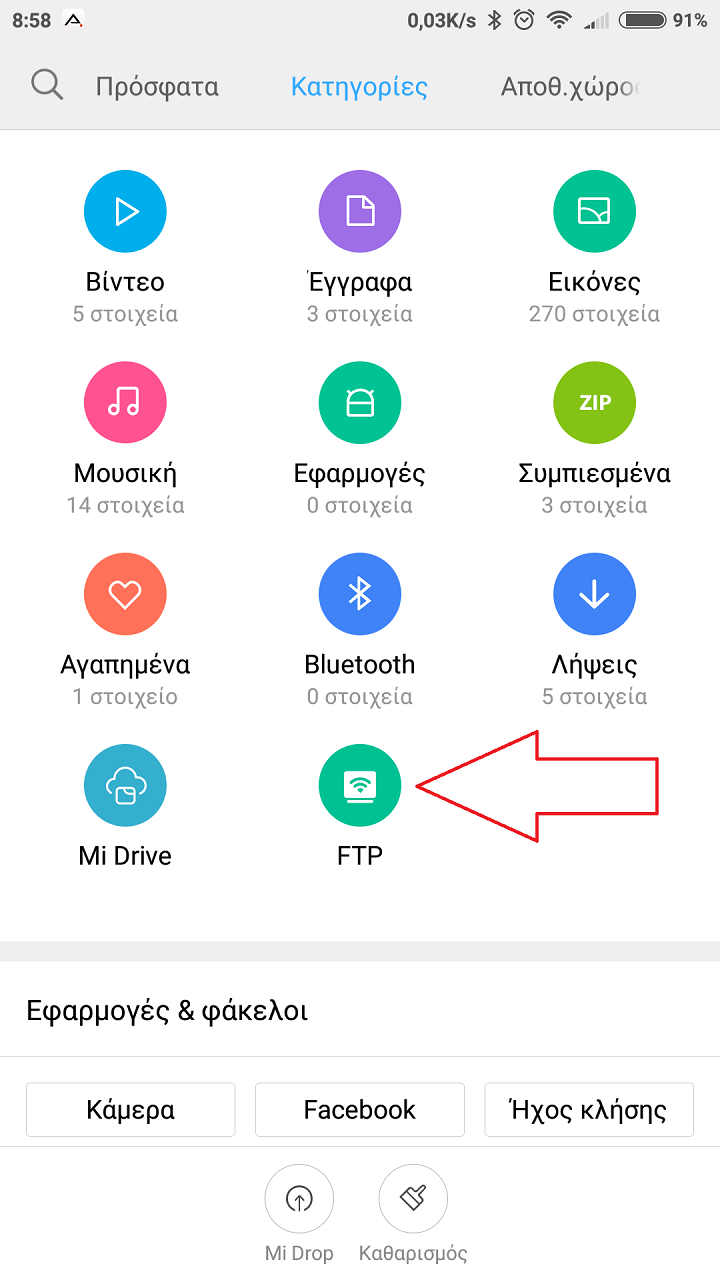This screenshot has width=720, height=1280.
Task: Open the Βίντεο category
Action: click(125, 211)
